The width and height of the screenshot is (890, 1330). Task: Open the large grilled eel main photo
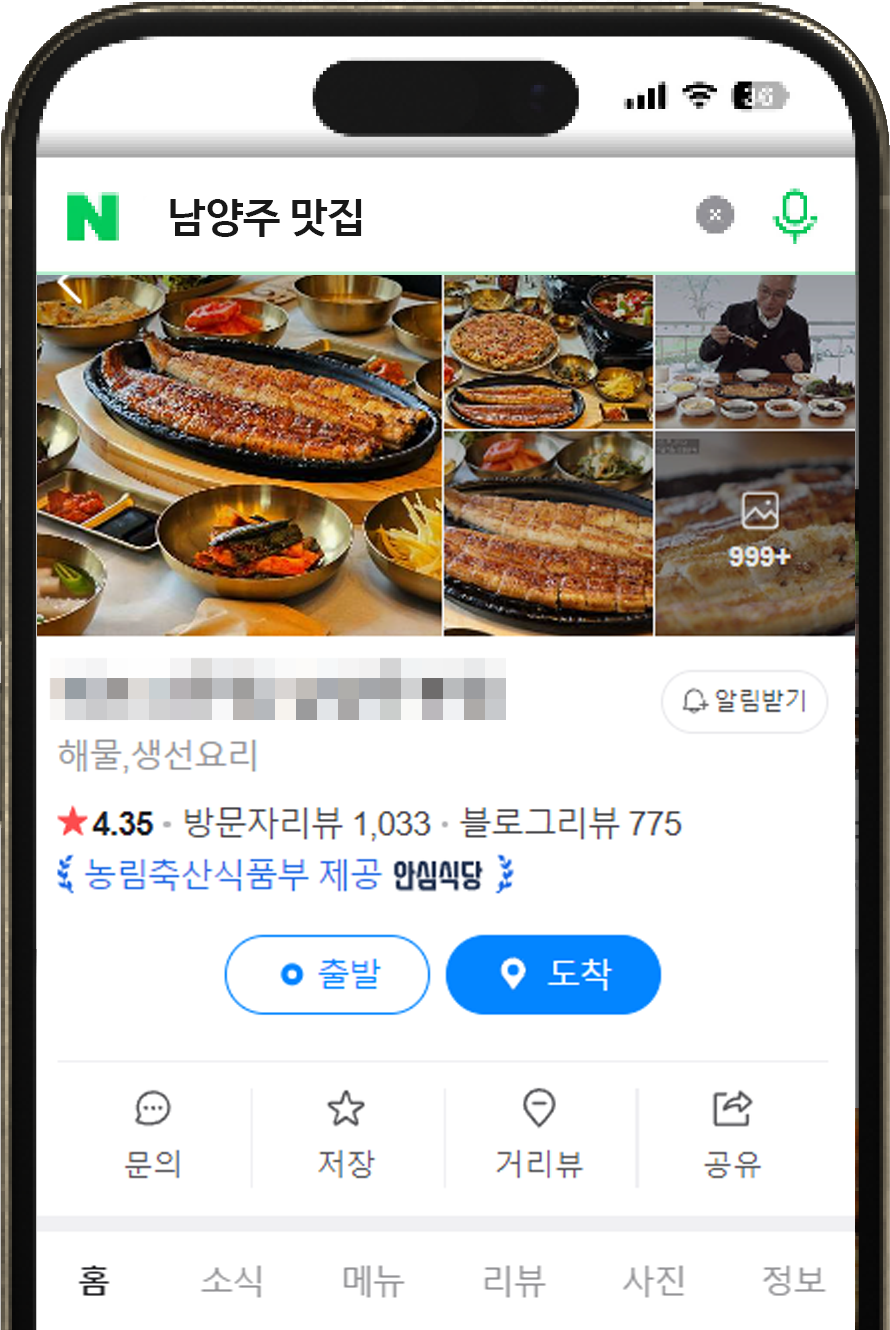(x=240, y=455)
